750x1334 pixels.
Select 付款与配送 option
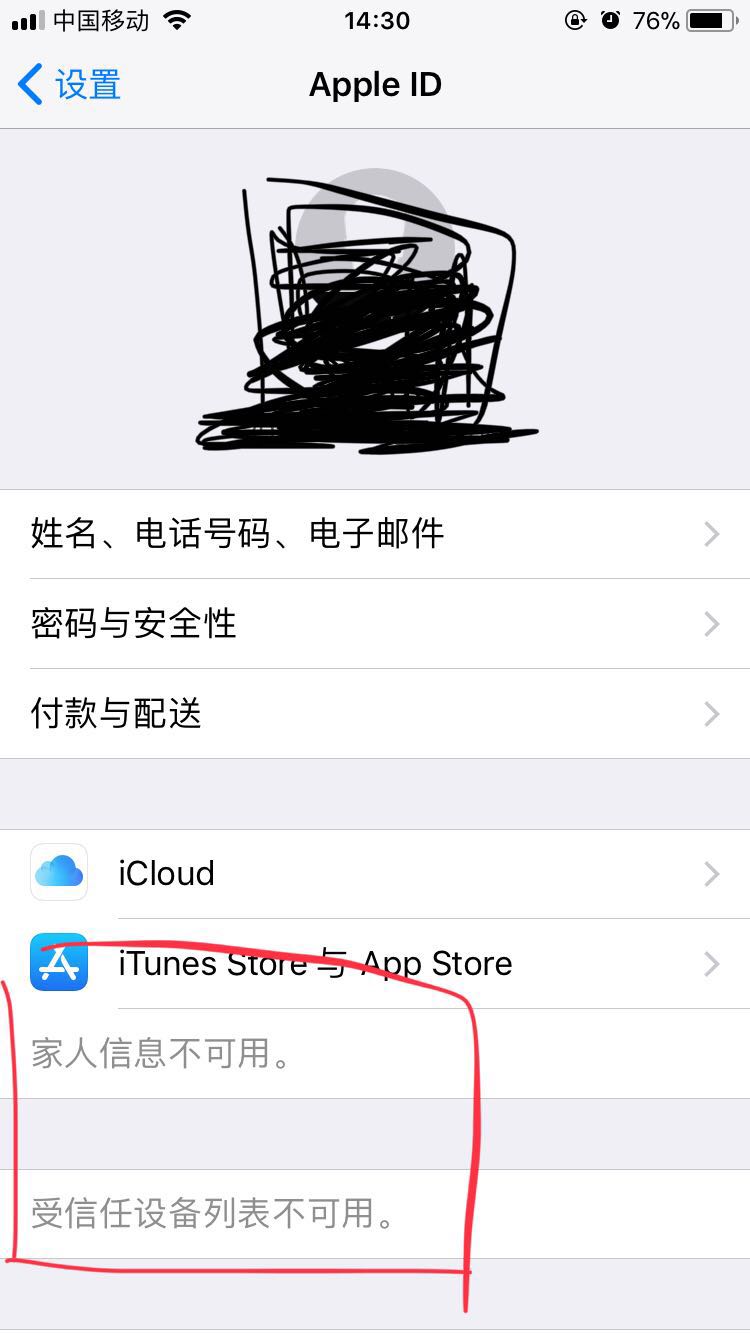(375, 714)
